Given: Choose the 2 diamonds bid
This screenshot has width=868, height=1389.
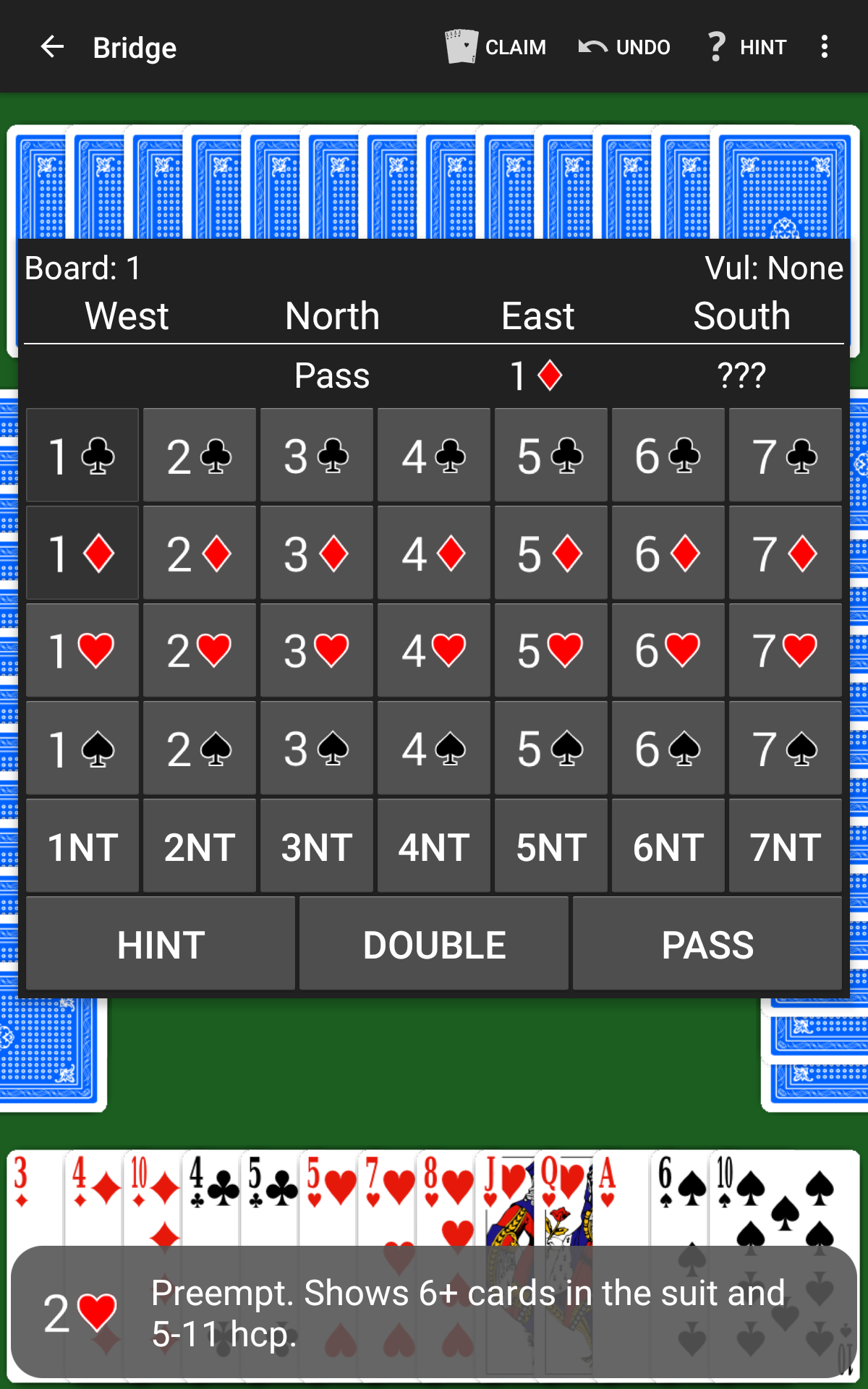Looking at the screenshot, I should click(200, 553).
